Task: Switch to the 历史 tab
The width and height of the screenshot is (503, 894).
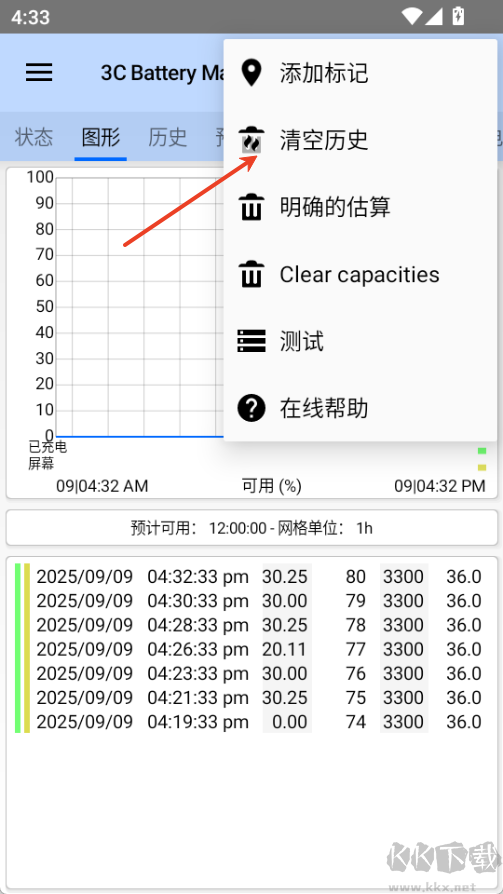Action: pos(168,137)
